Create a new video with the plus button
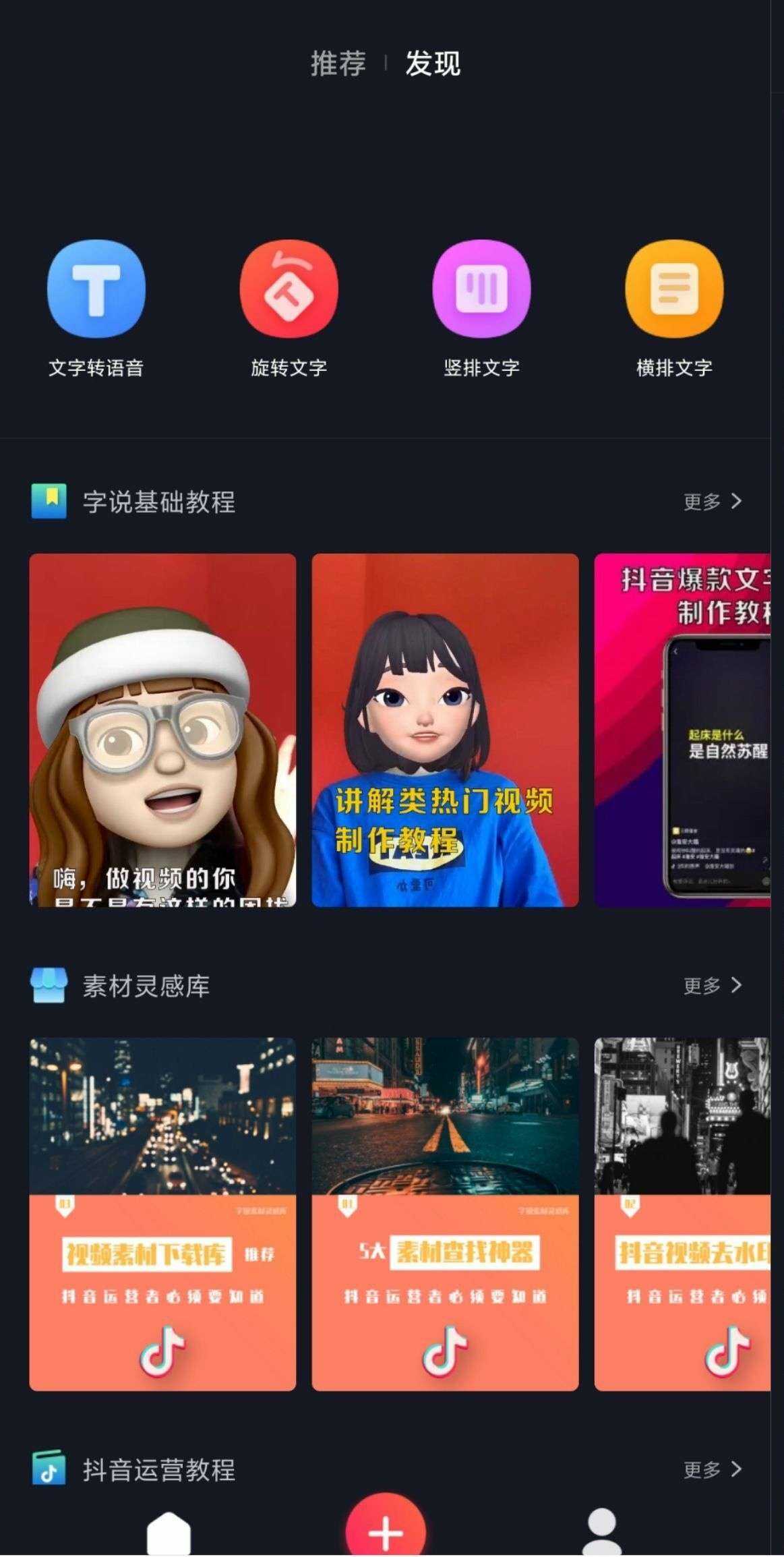Viewport: 784px width, 1557px height. point(386,1531)
